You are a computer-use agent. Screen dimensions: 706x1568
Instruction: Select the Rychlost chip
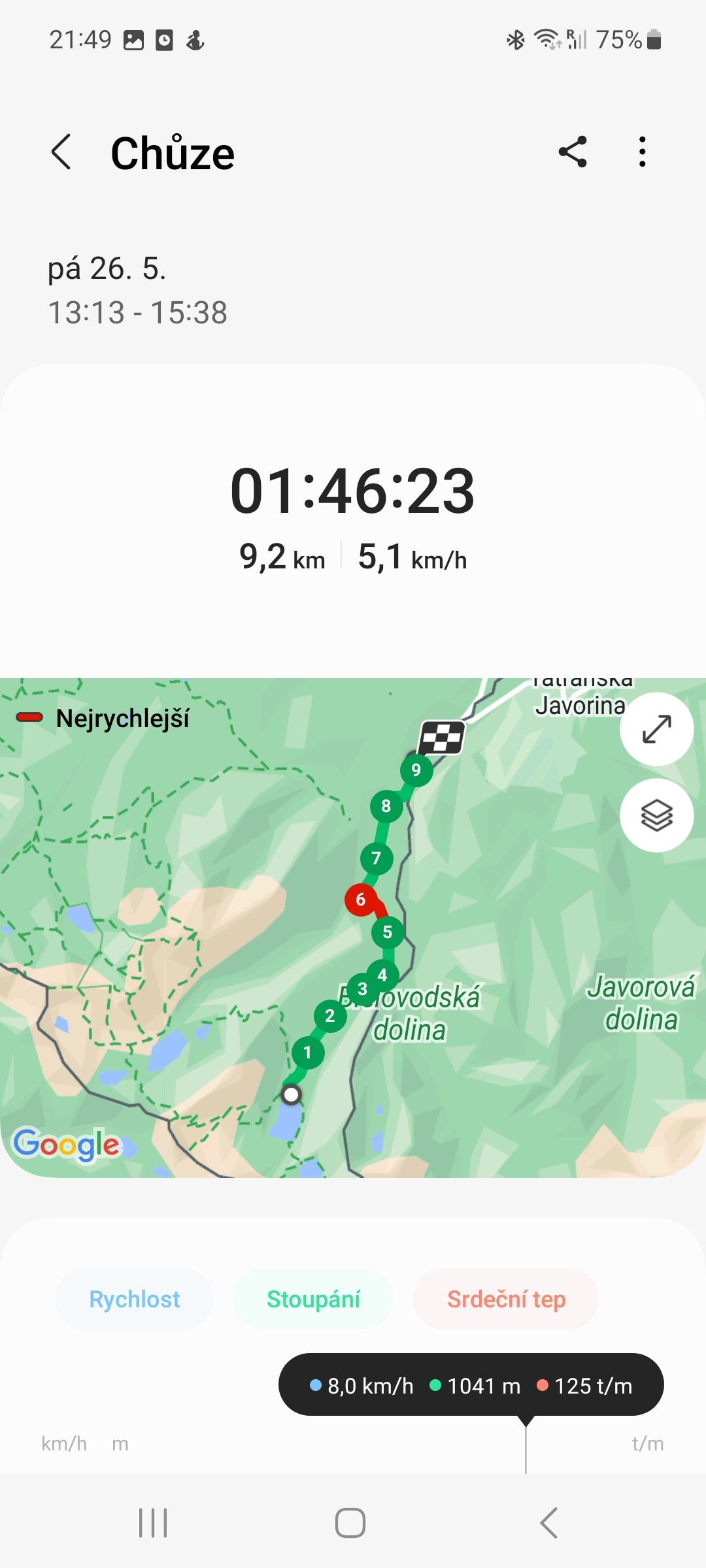[134, 1299]
